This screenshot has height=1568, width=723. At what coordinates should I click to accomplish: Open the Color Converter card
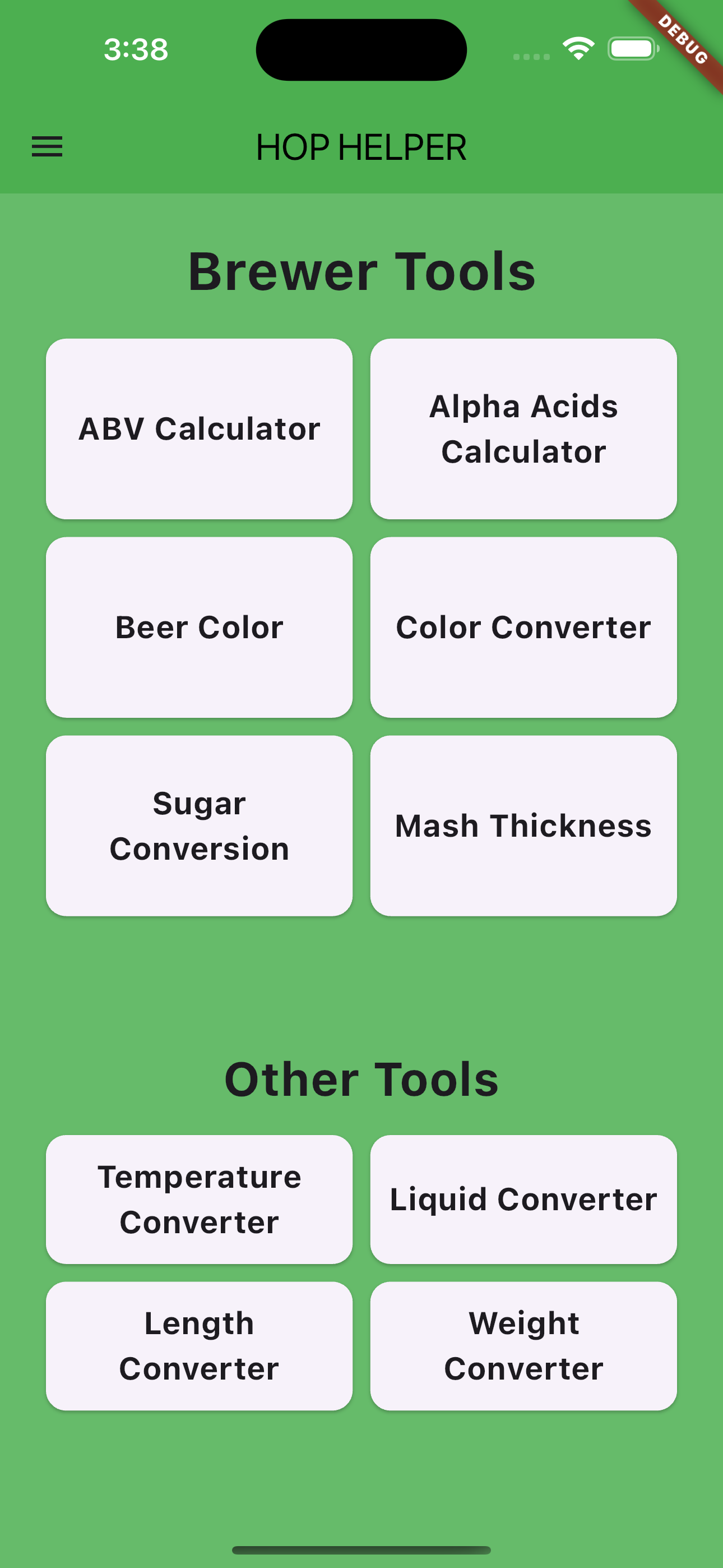pyautogui.click(x=523, y=628)
